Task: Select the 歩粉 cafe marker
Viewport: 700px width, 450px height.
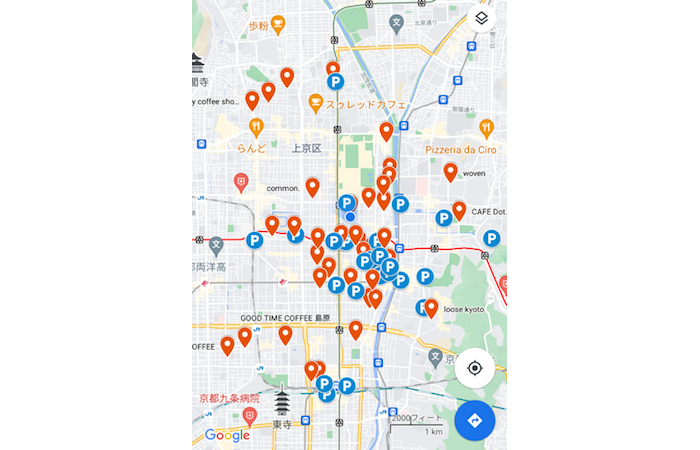Action: tap(279, 25)
